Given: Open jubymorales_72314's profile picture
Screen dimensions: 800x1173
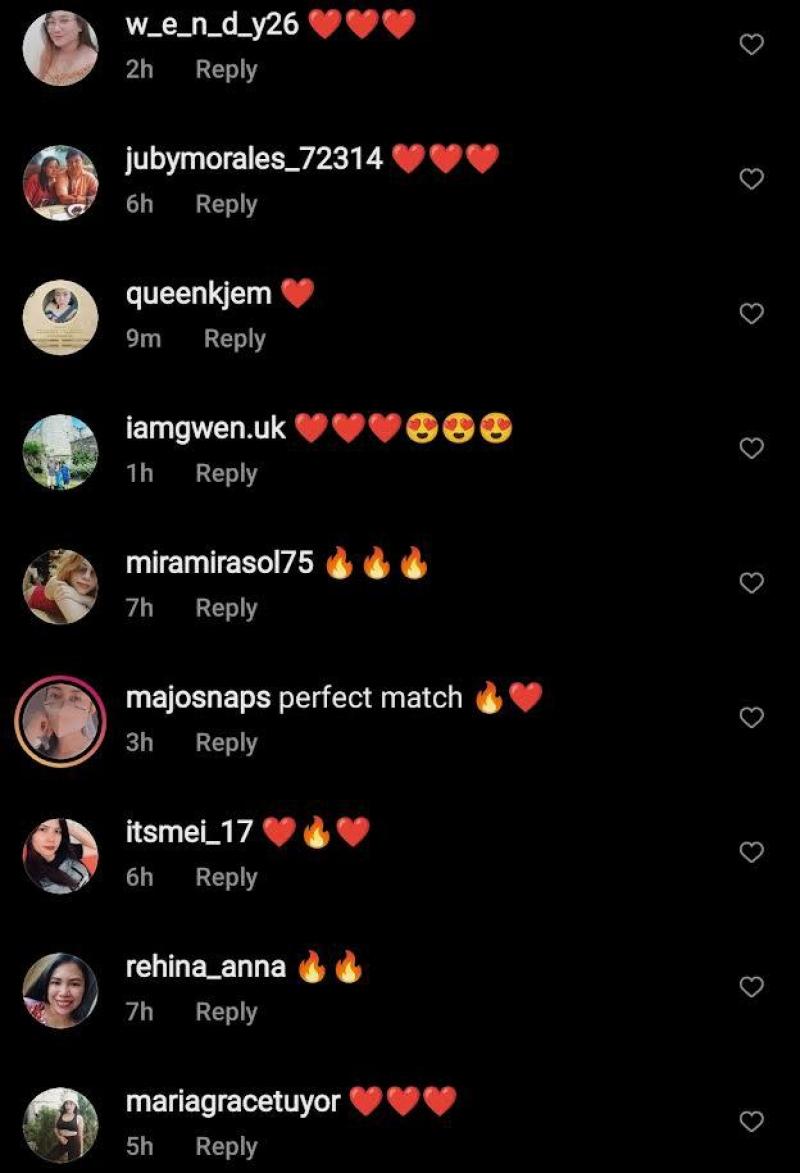Looking at the screenshot, I should point(60,182).
